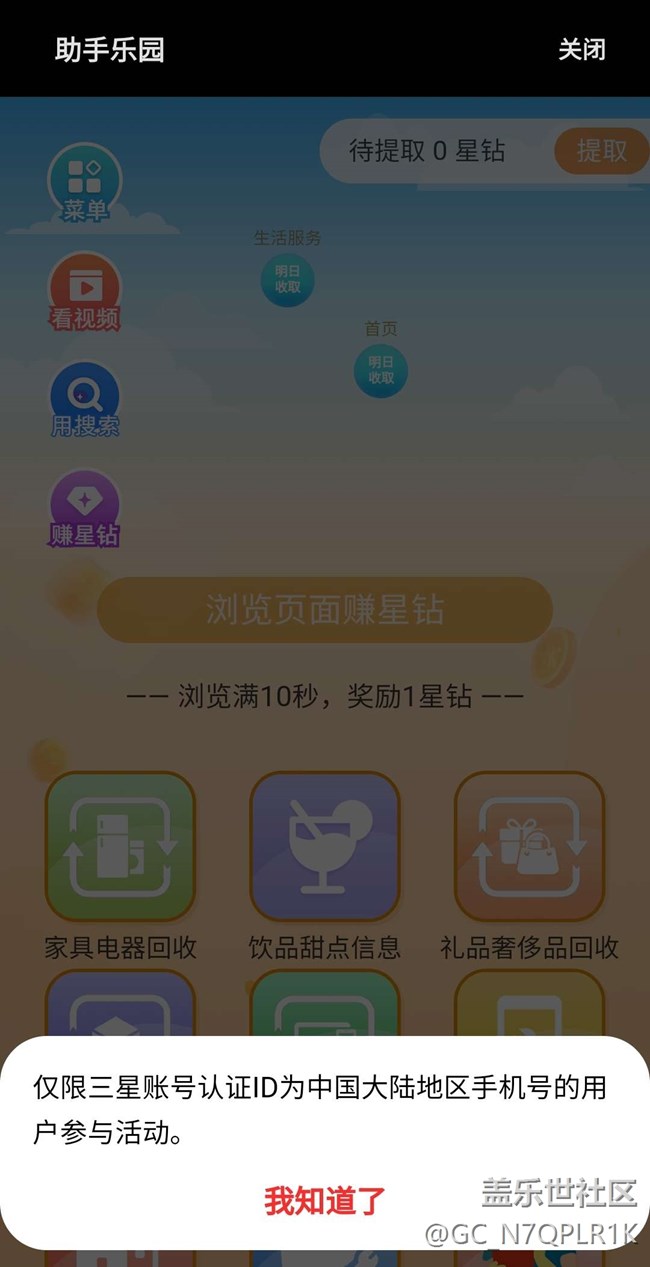
Task: Tap the 首页 collect bubble
Action: coord(381,369)
